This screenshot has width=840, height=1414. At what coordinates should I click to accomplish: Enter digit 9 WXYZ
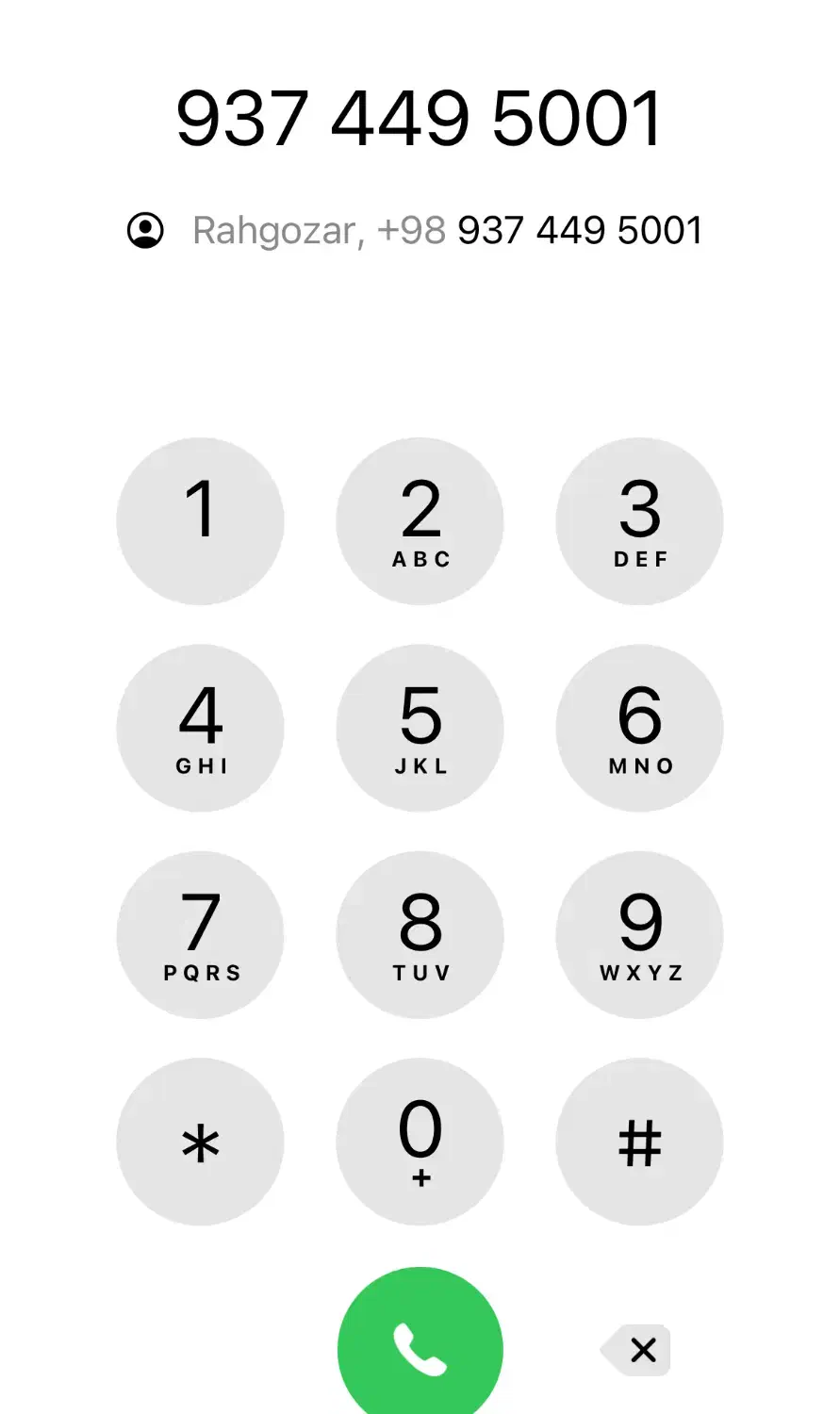pos(640,934)
